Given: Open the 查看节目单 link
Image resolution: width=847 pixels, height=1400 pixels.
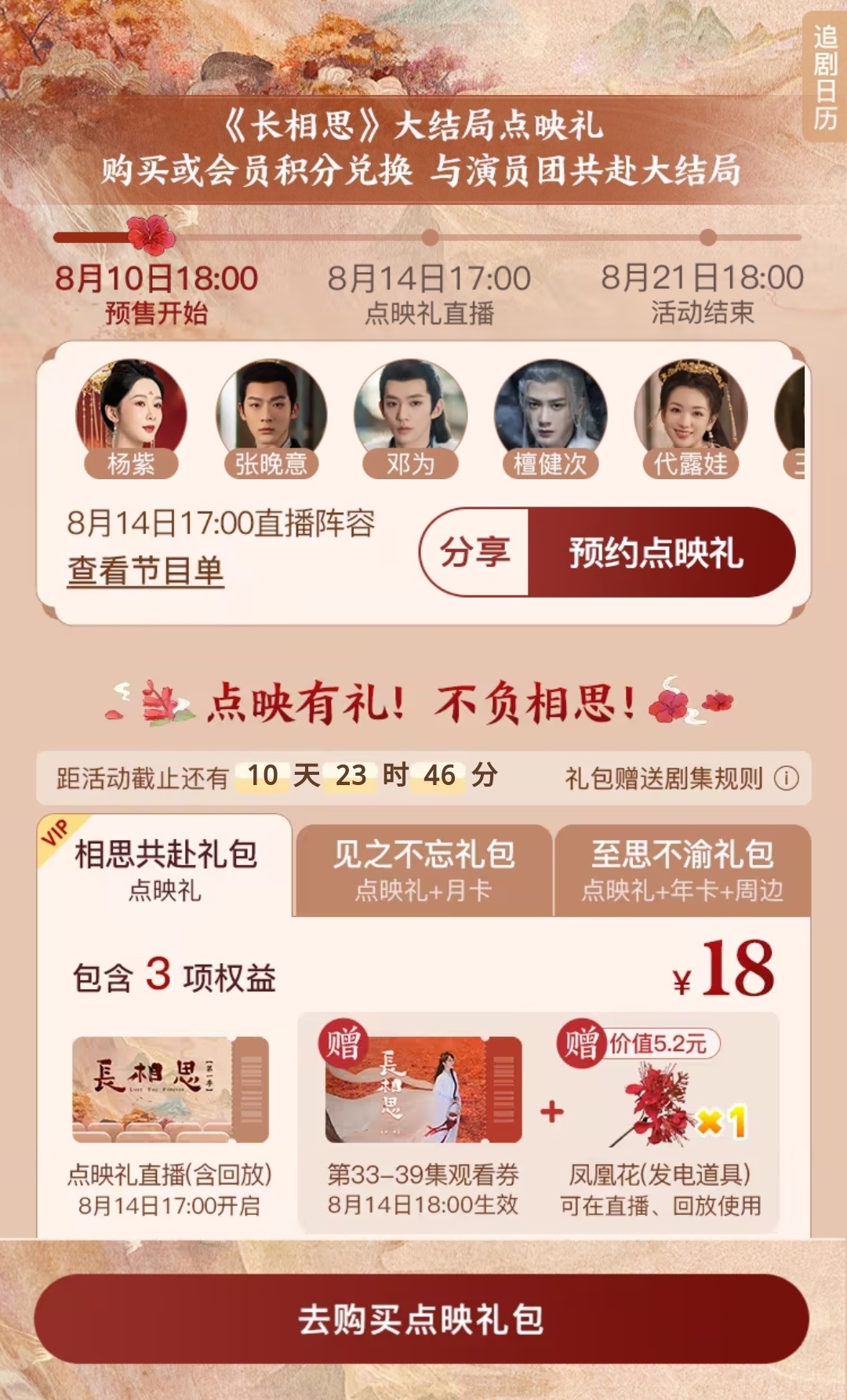Looking at the screenshot, I should 146,571.
